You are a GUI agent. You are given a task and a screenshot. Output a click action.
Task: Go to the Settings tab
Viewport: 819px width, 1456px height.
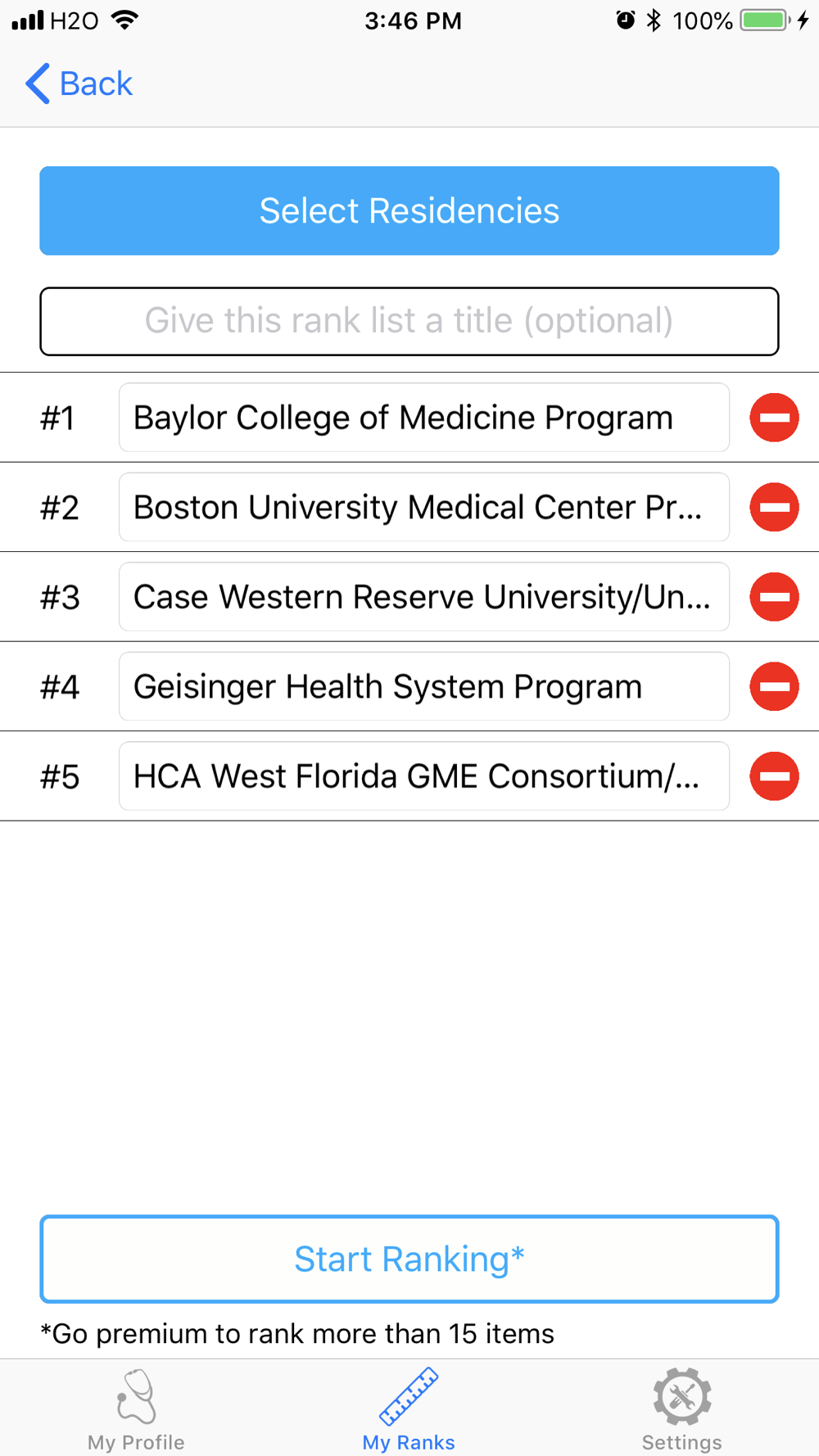[682, 1409]
